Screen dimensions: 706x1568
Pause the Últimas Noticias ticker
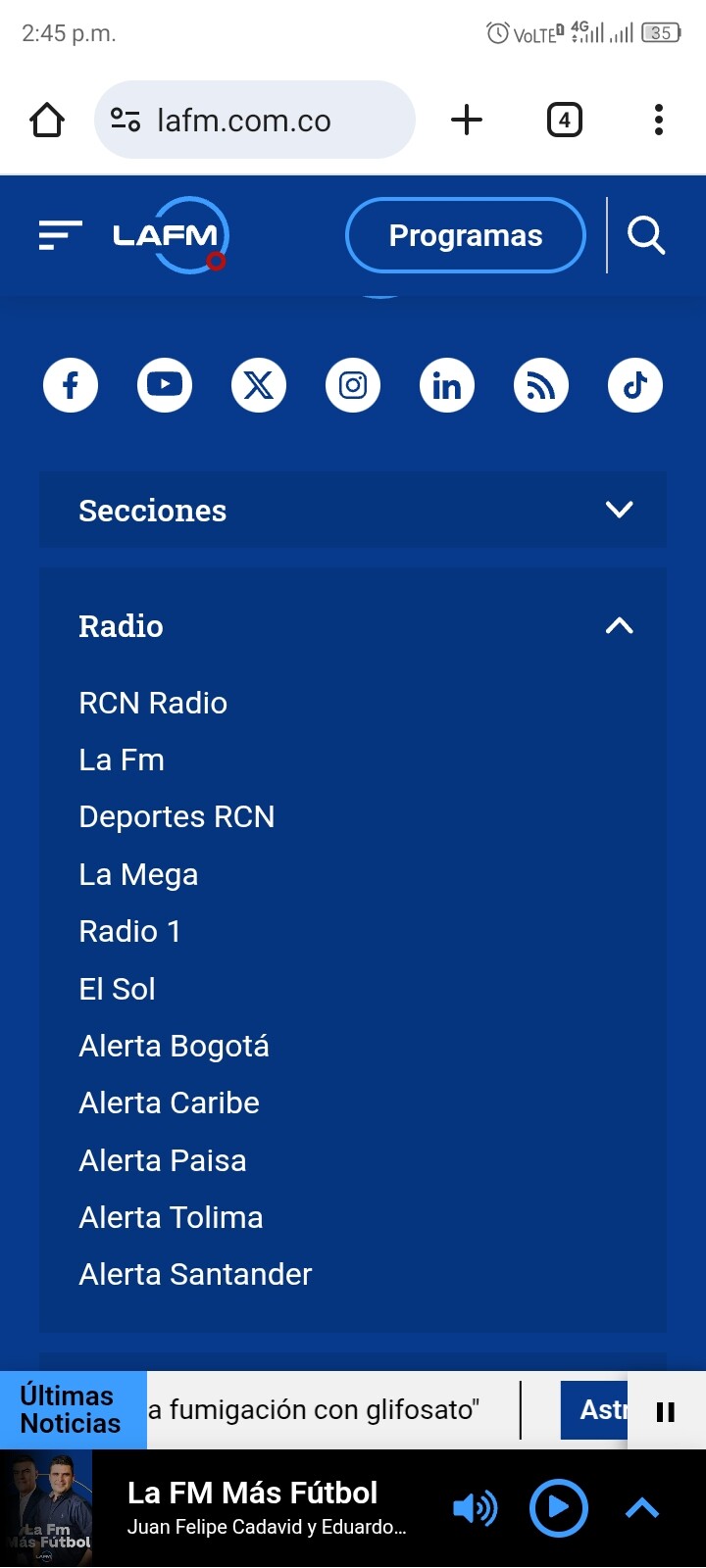666,1411
